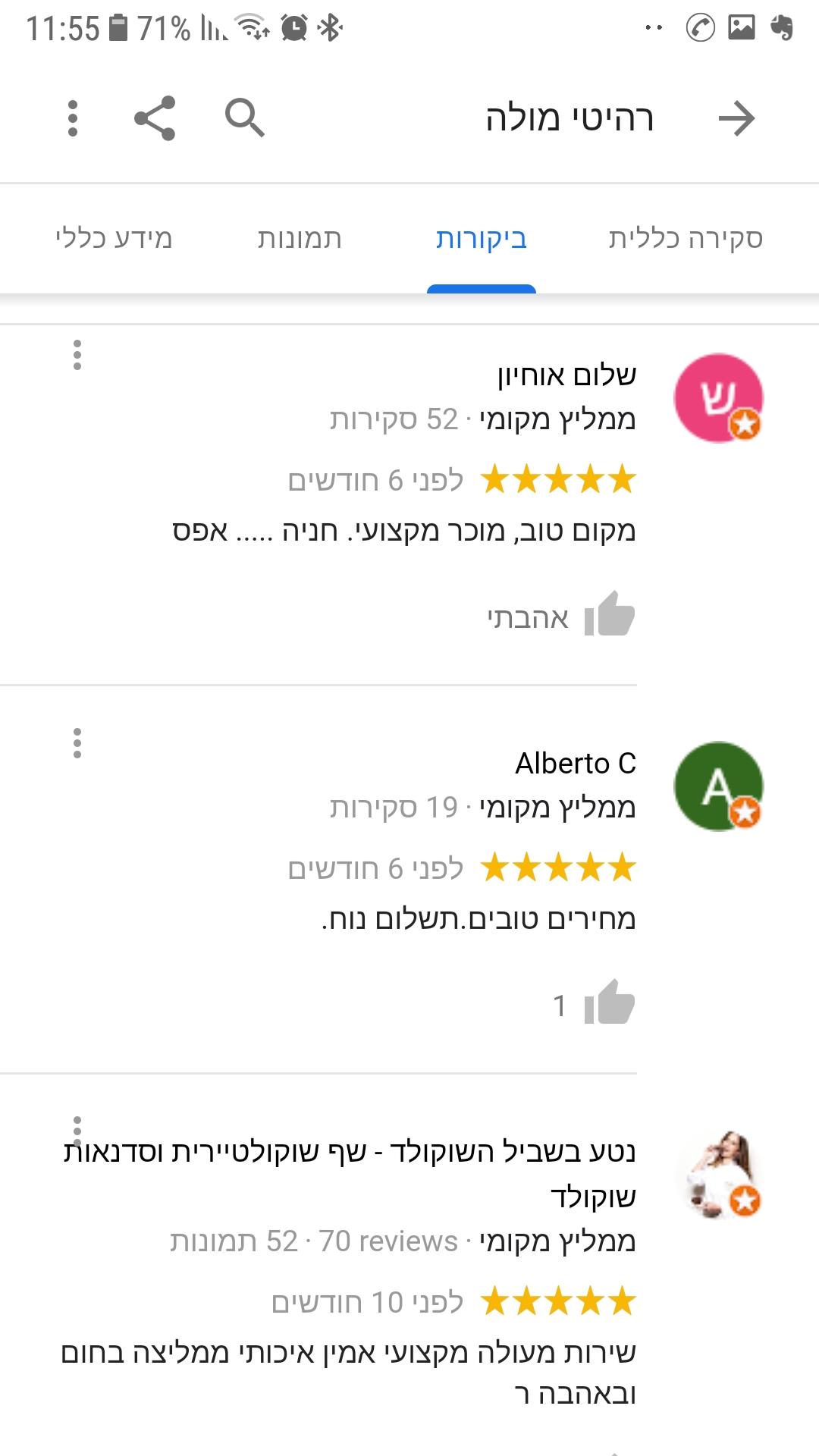This screenshot has width=819, height=1456.
Task: Open Alberto C's reviewer profile
Action: click(718, 786)
